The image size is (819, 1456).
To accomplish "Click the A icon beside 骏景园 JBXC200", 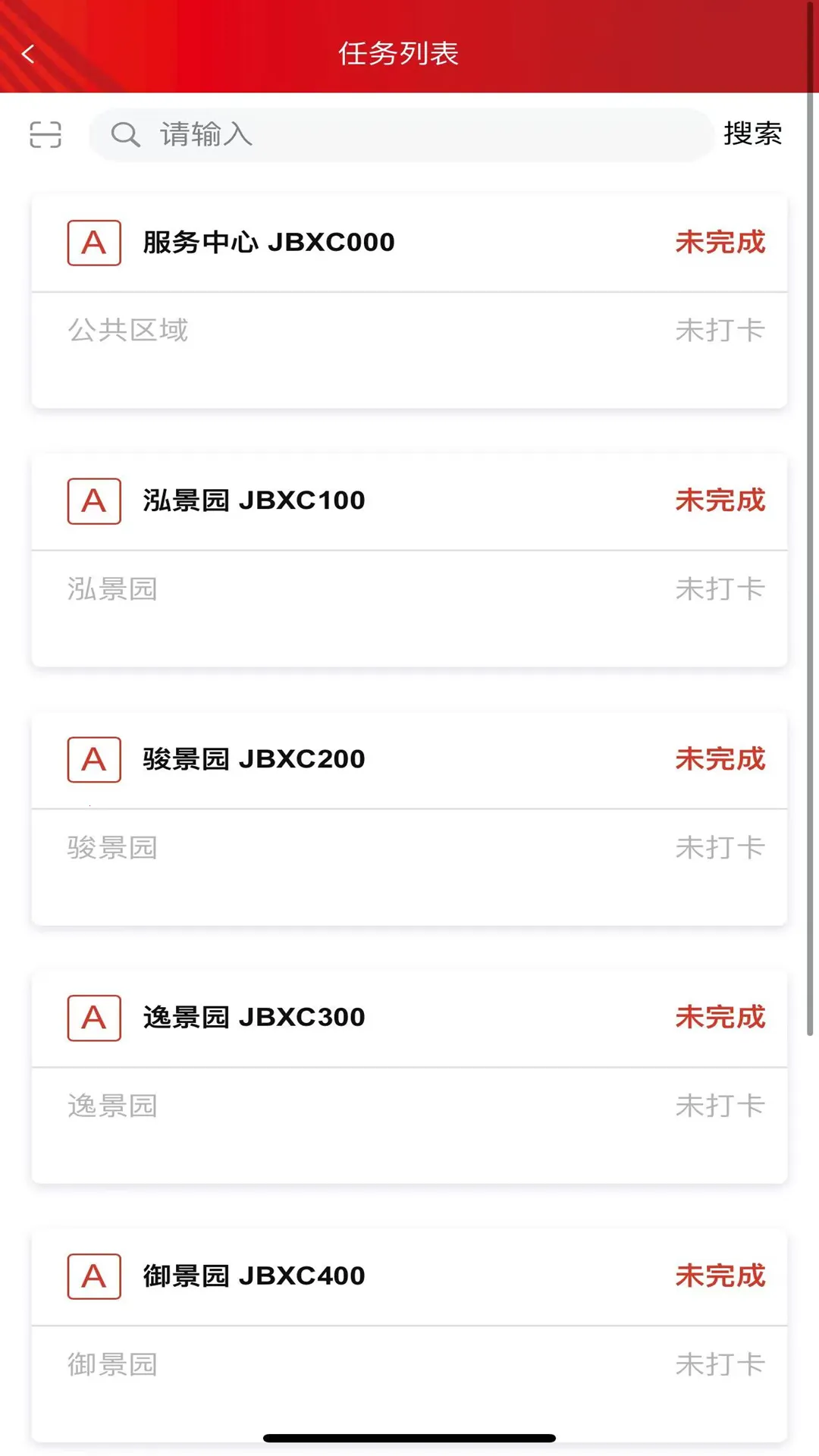I will pyautogui.click(x=93, y=760).
